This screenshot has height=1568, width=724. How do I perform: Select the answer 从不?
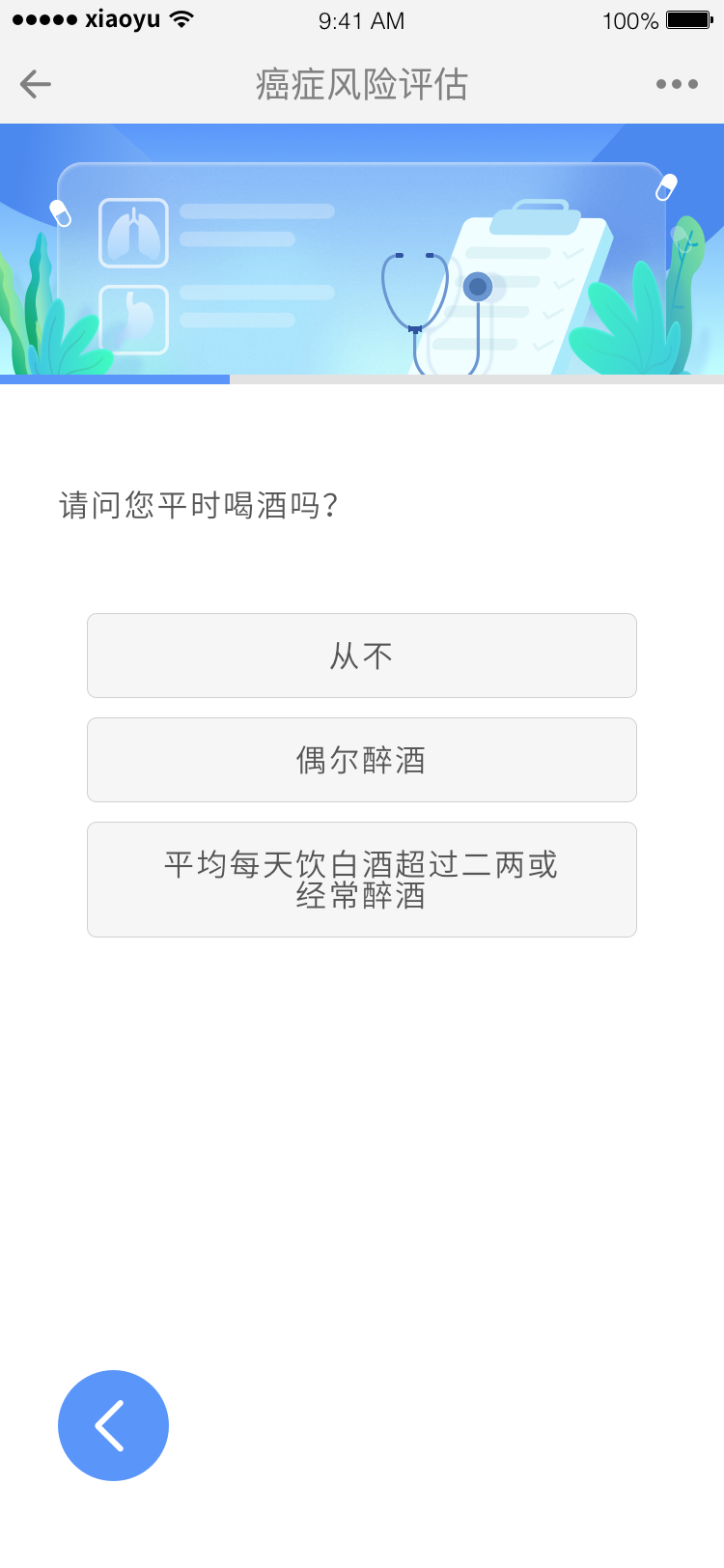(x=362, y=656)
